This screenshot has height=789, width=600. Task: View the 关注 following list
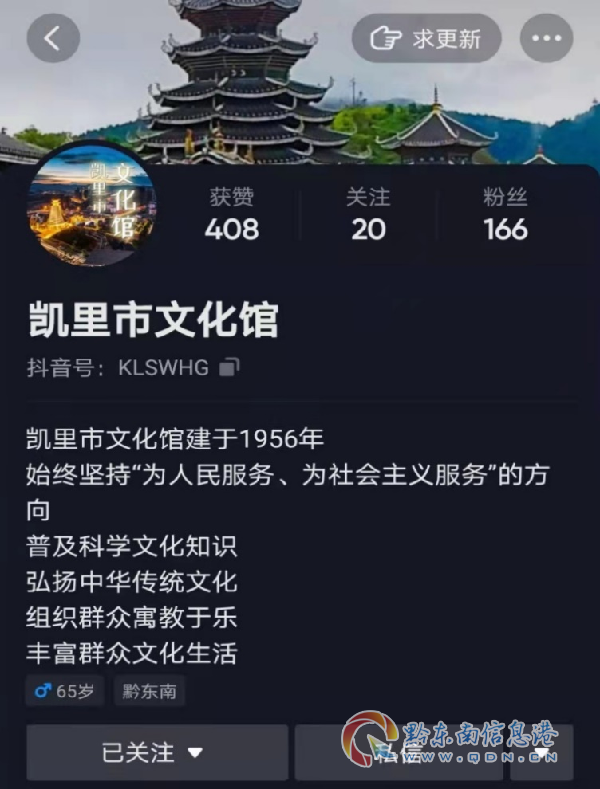coord(368,215)
